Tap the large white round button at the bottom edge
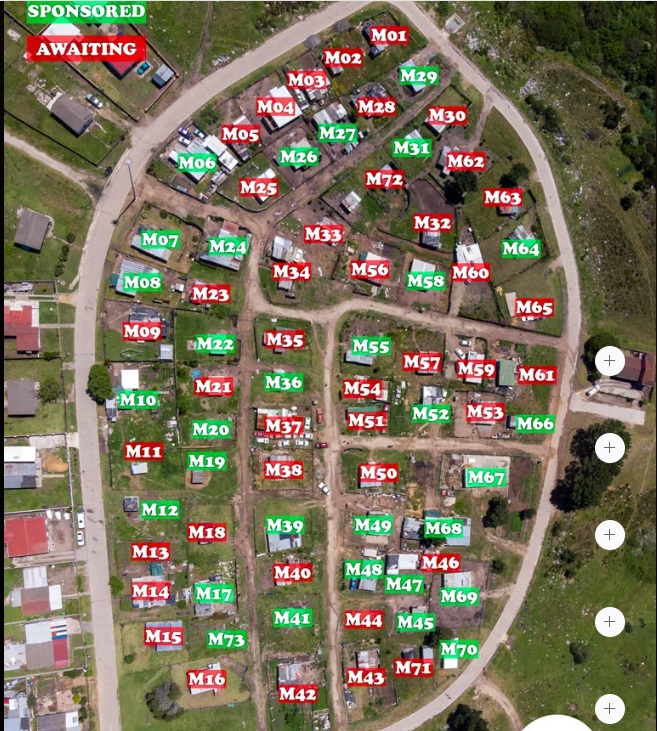Screen dimensions: 657x731 pos(558,723)
